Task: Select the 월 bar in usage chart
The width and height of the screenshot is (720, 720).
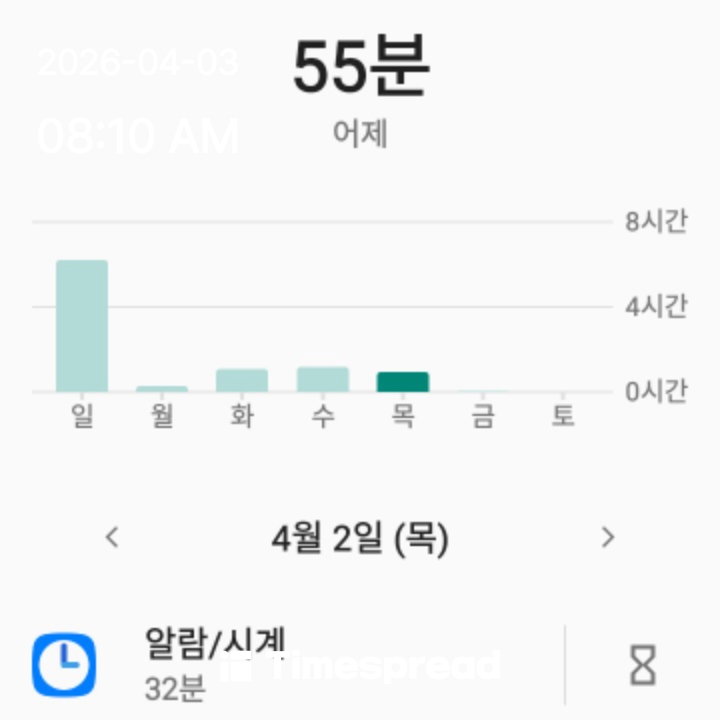Action: (162, 388)
